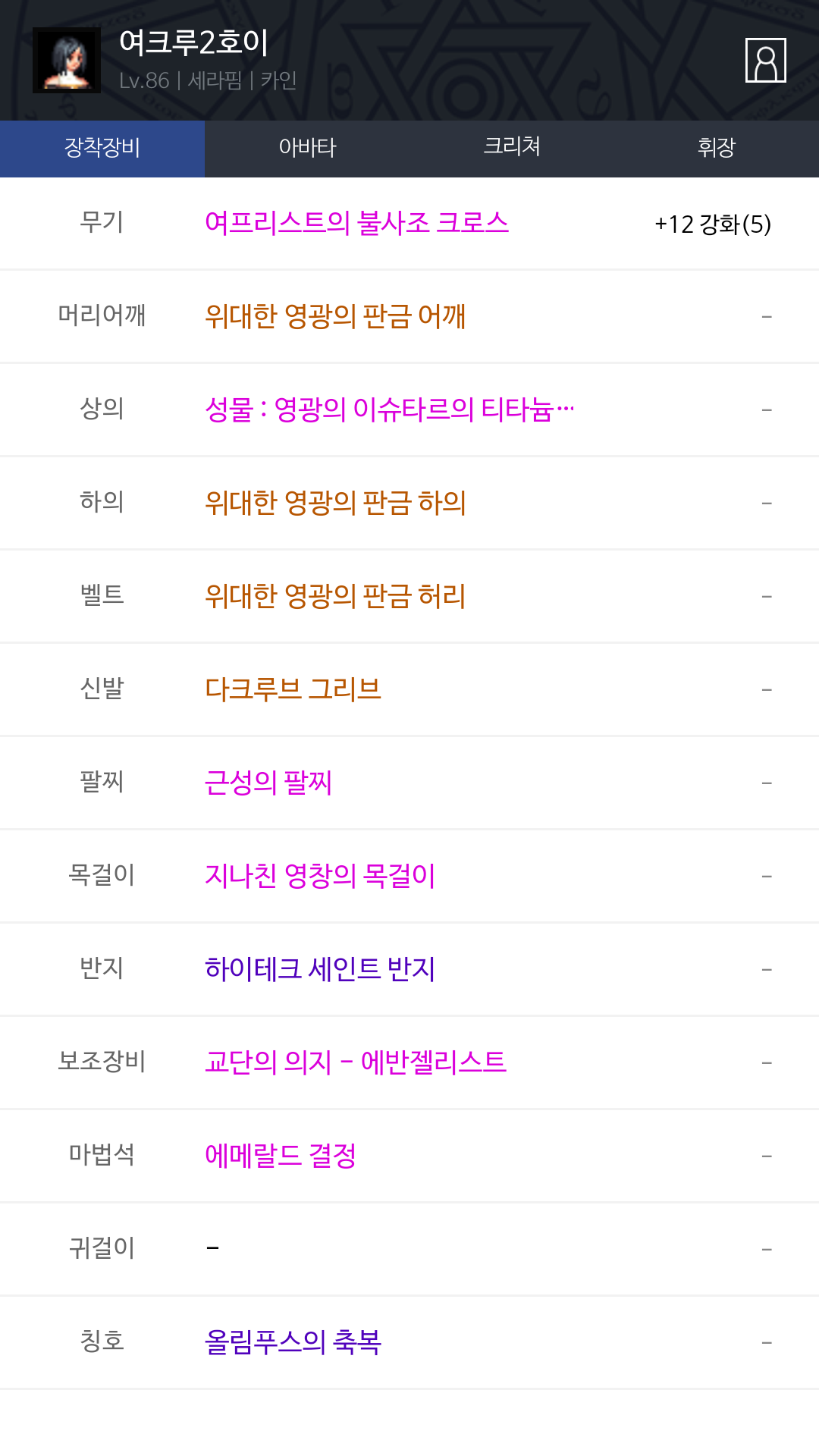
Task: View 위대한 영광의 판금 어깨 details
Action: 335,316
